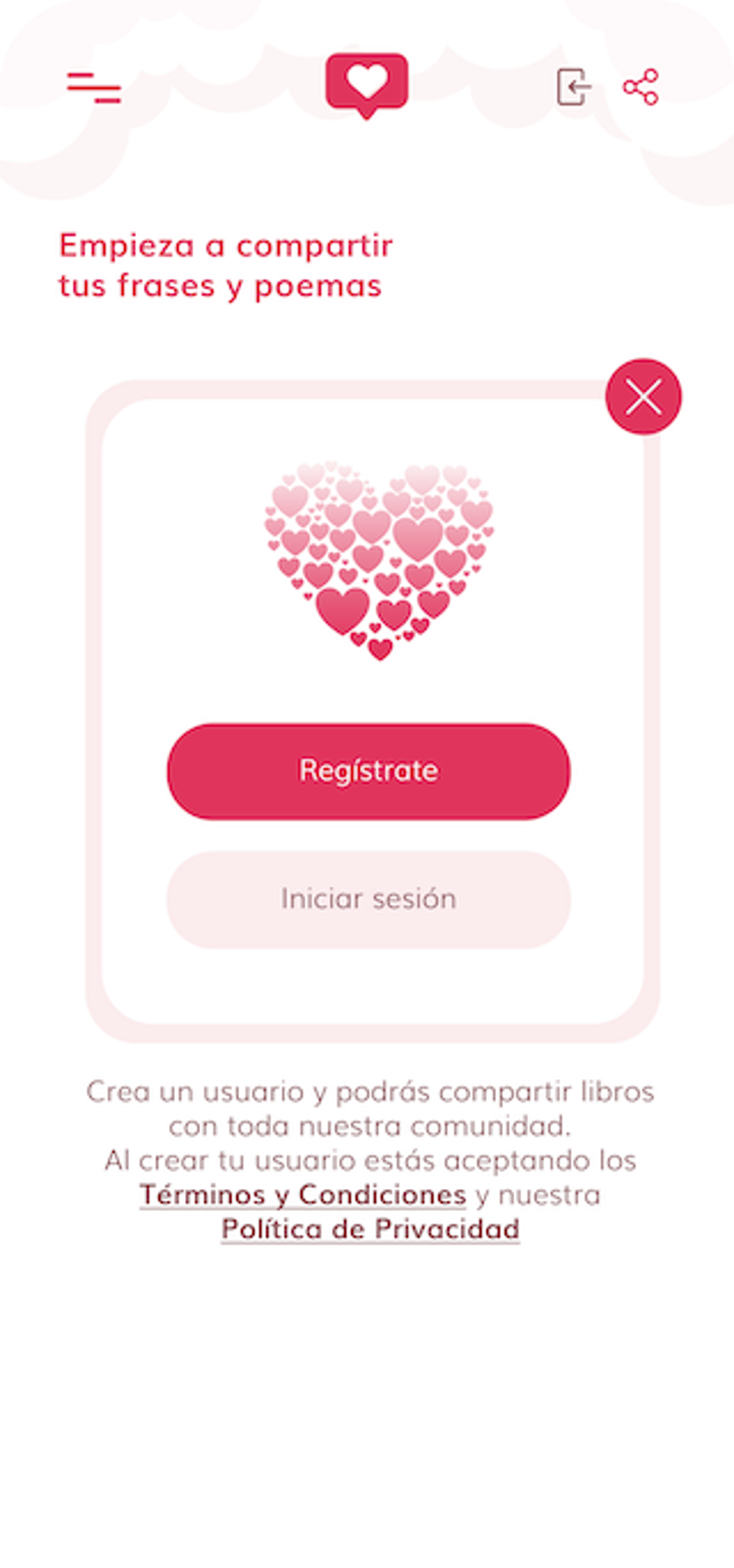This screenshot has width=734, height=1568.
Task: Tap the login door icon
Action: click(x=574, y=87)
